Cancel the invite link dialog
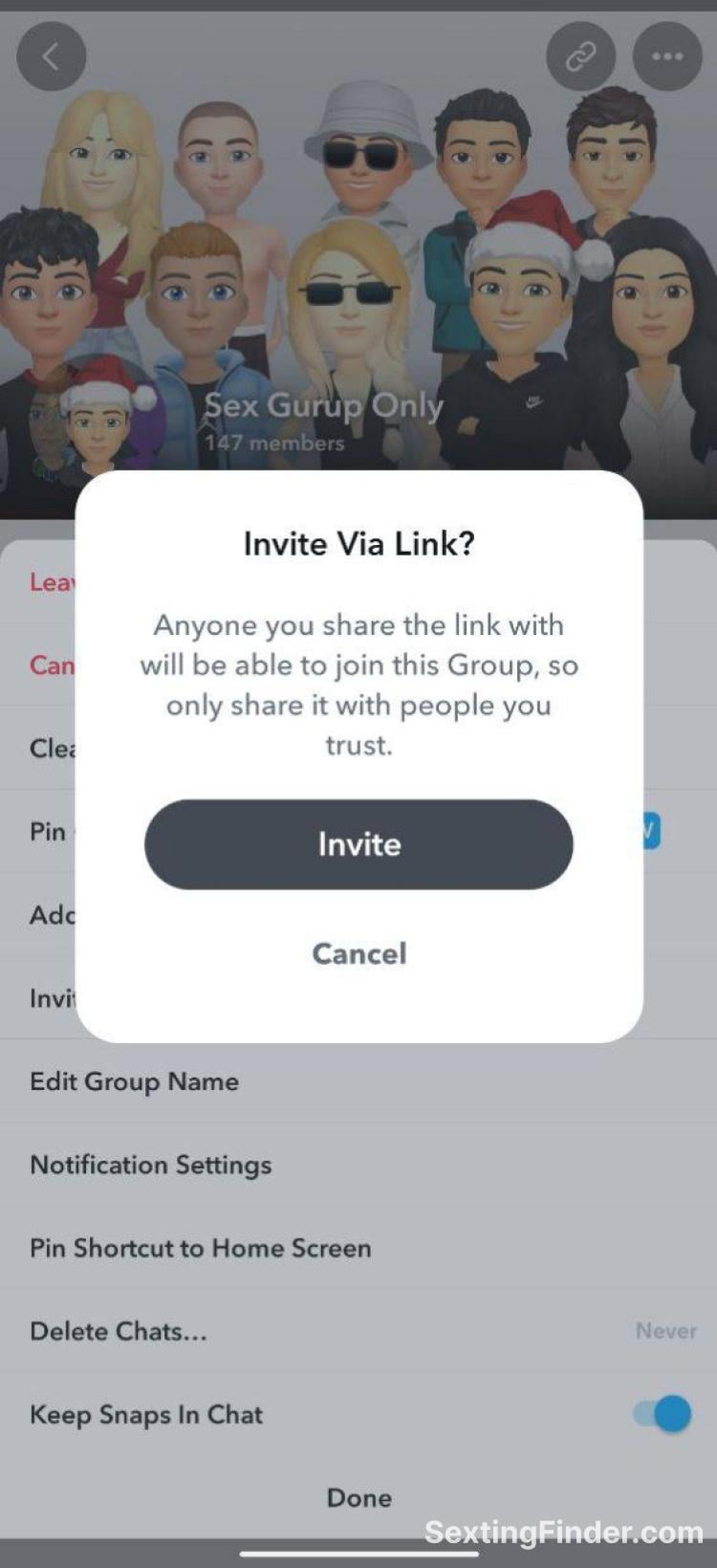 [x=358, y=953]
